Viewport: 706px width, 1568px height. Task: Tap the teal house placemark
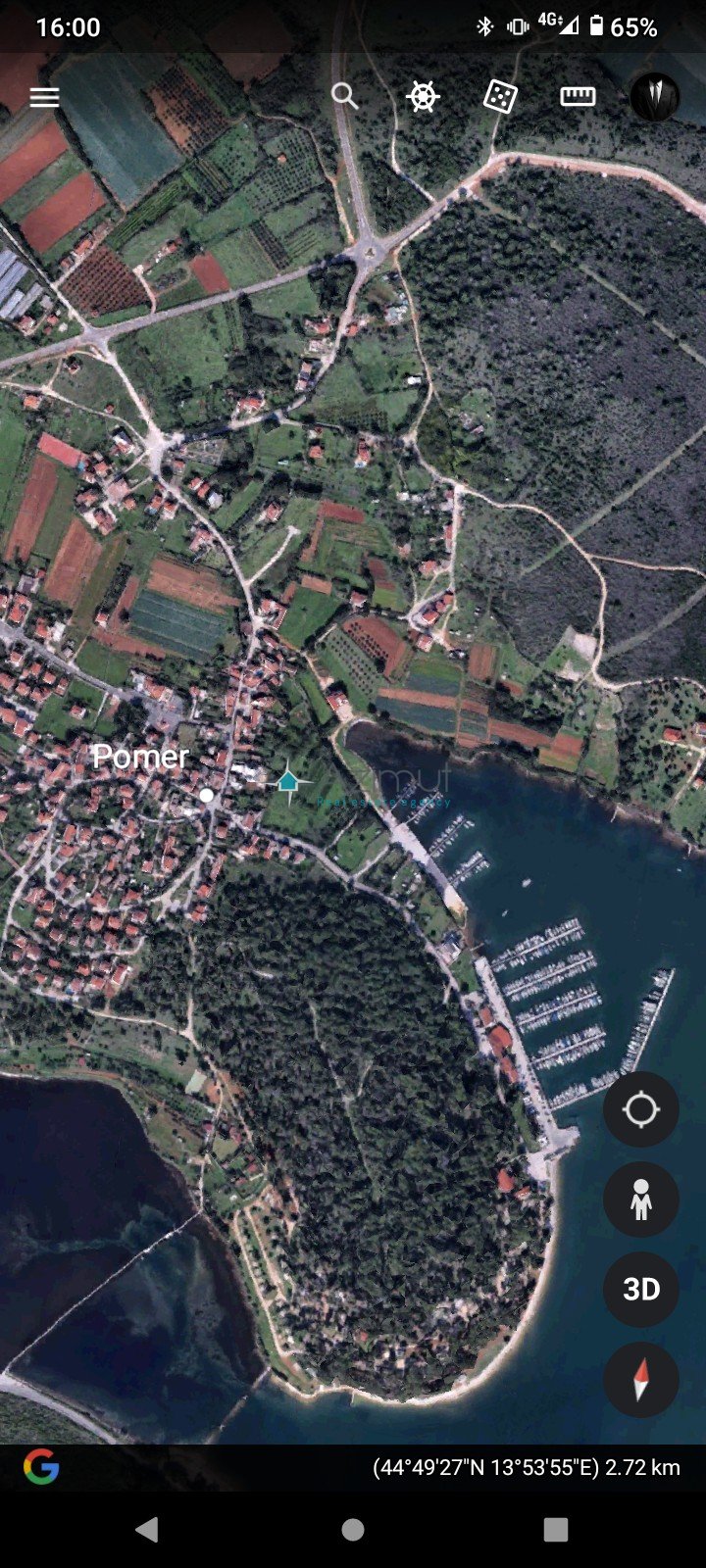(287, 782)
